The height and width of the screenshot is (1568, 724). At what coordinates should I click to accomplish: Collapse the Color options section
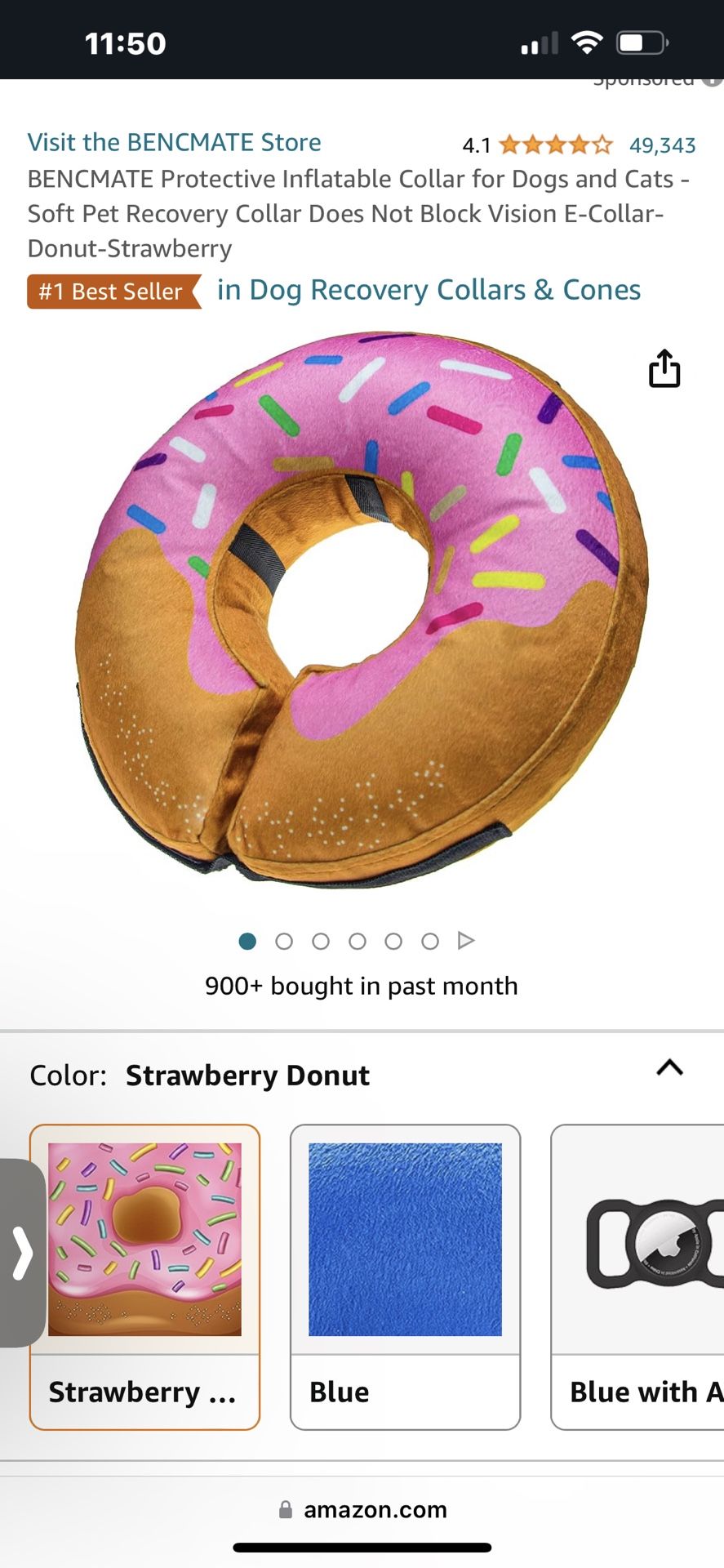pos(669,1067)
